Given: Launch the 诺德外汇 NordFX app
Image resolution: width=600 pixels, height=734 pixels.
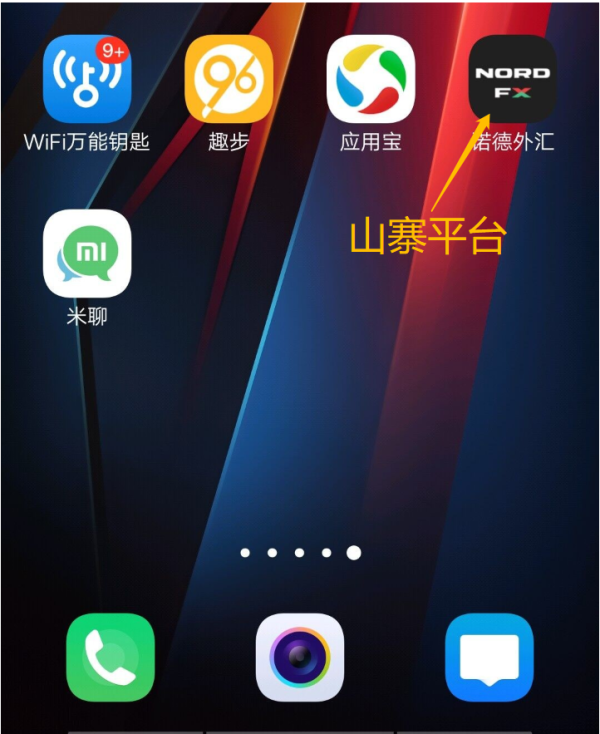Looking at the screenshot, I should click(x=512, y=79).
